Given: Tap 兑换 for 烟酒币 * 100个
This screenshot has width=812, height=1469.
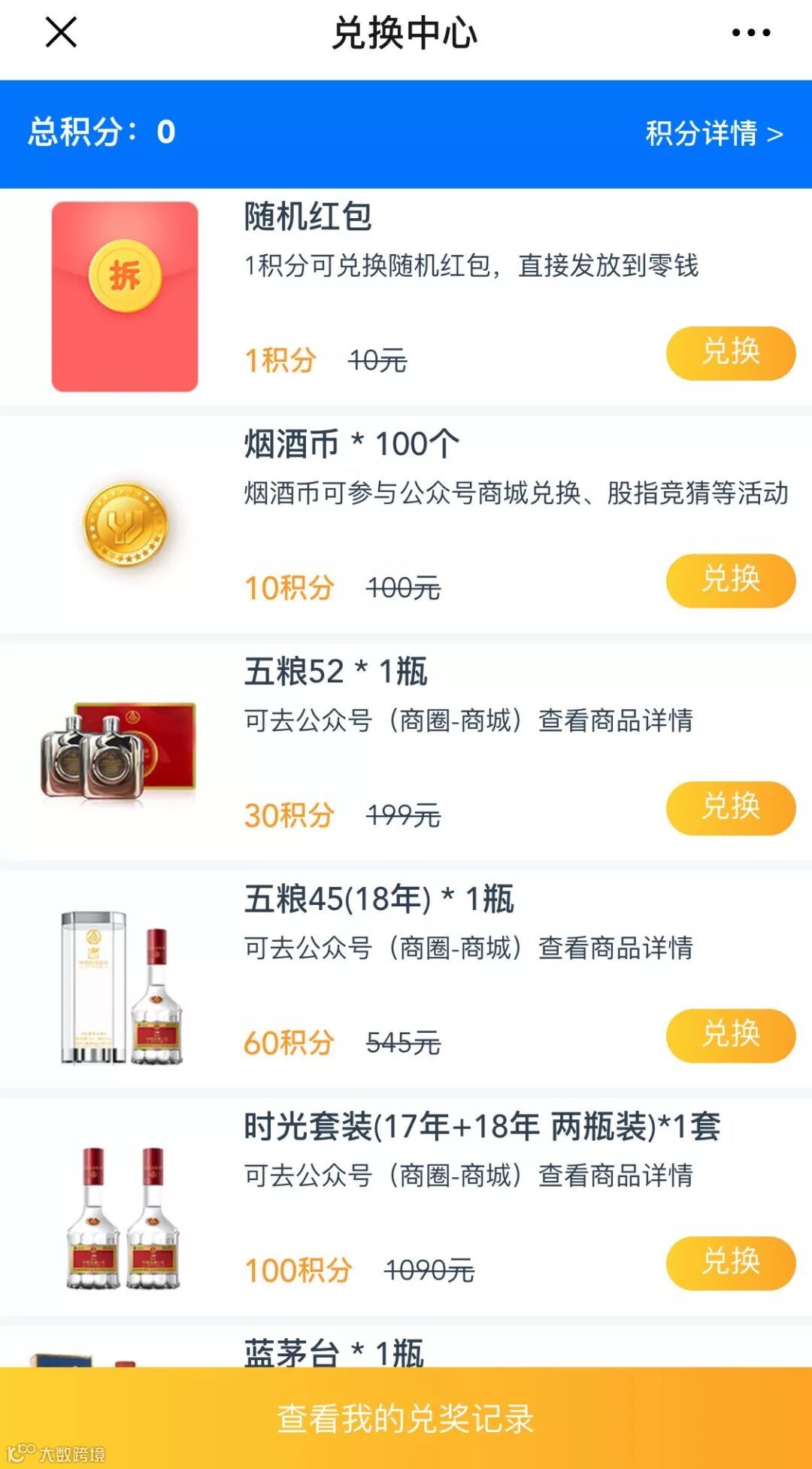Looking at the screenshot, I should [x=730, y=580].
